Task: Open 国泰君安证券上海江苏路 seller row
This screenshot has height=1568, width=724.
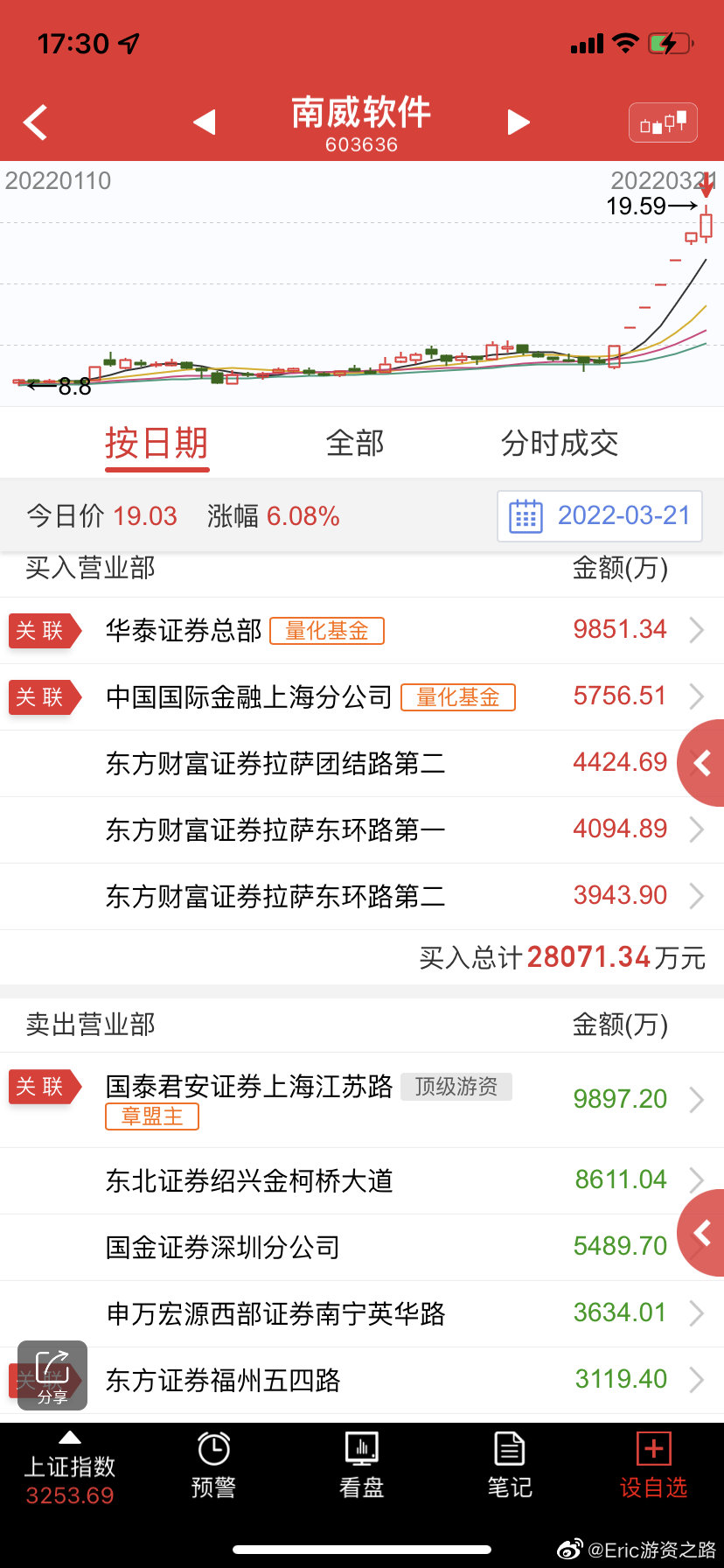Action: (362, 1100)
